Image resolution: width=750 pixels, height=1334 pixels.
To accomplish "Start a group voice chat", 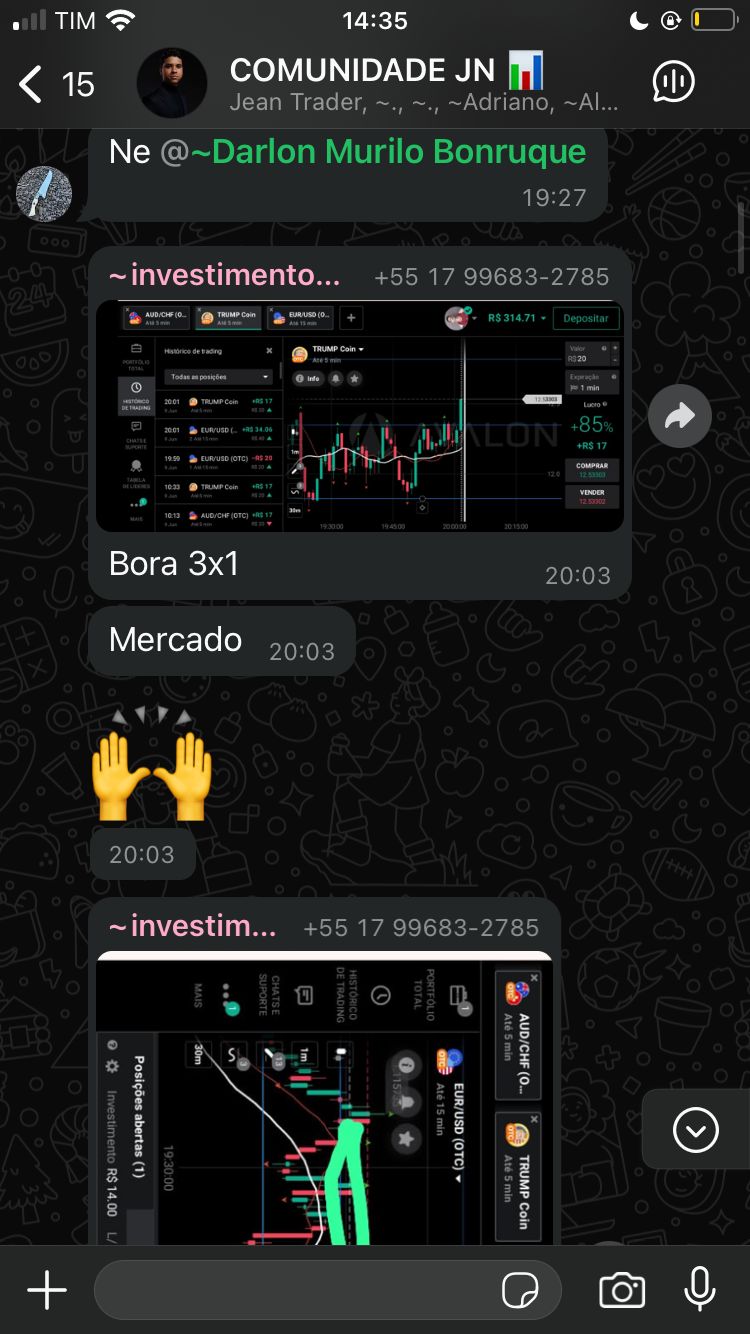I will click(673, 82).
